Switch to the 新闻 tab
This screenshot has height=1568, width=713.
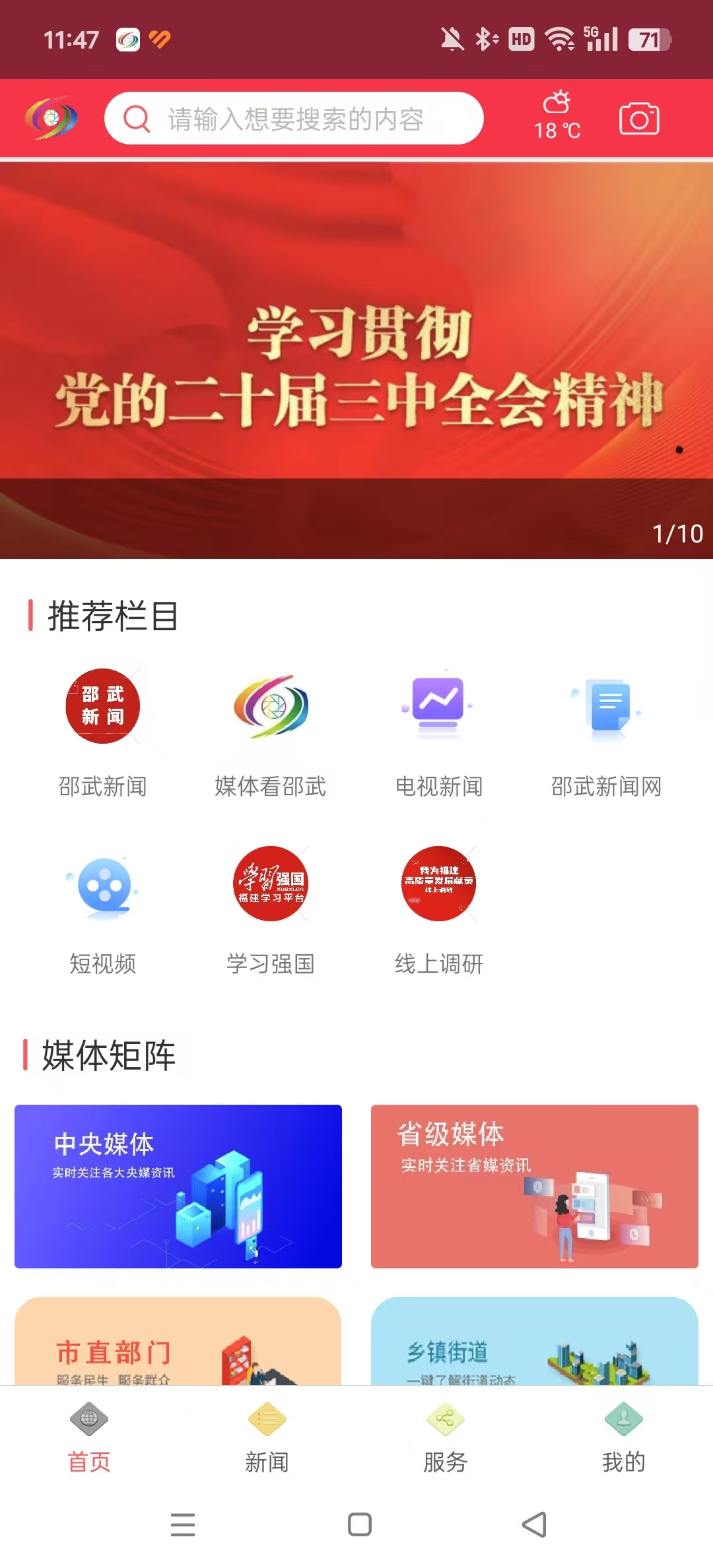[x=267, y=1437]
